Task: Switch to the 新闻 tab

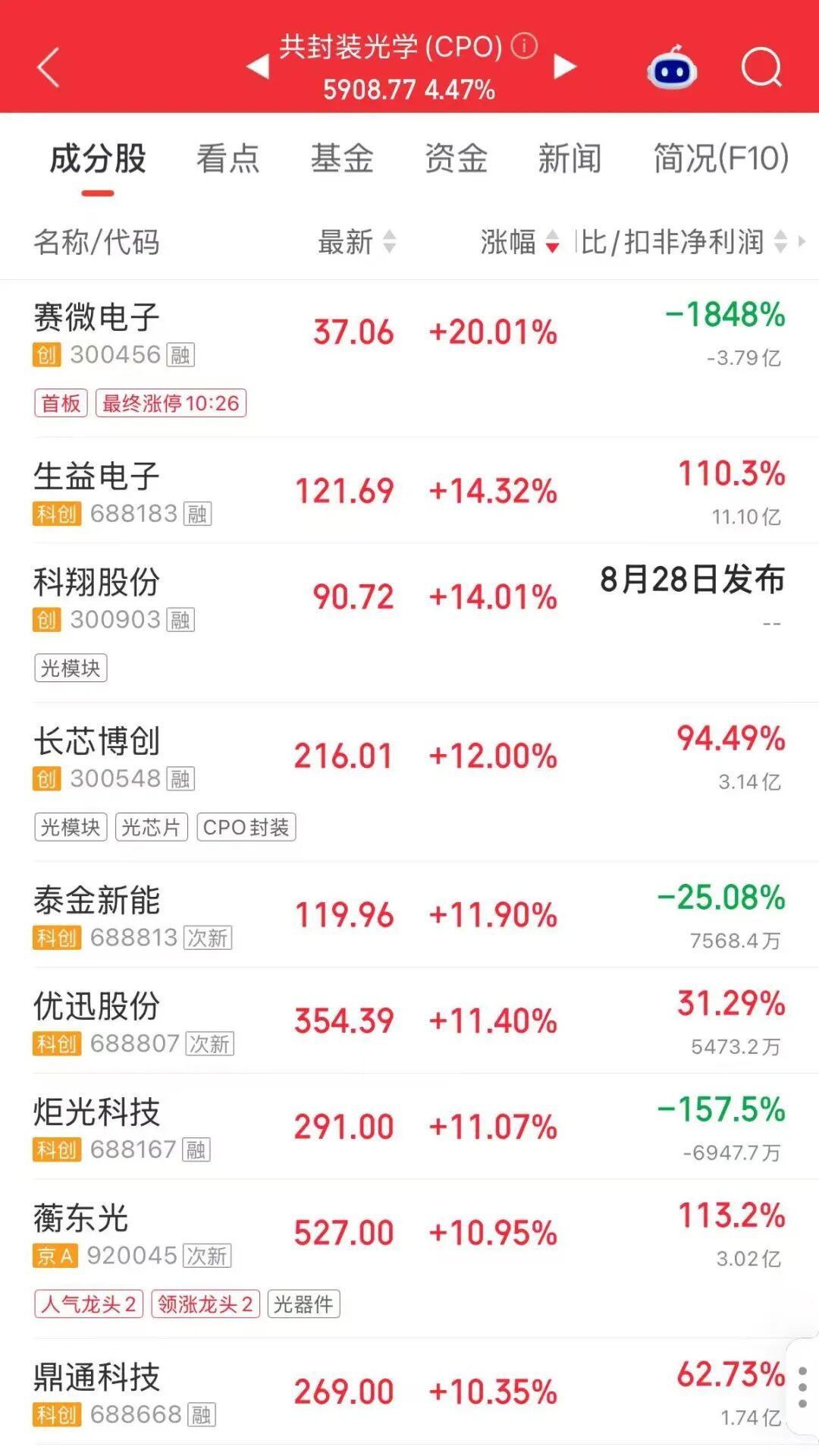Action: coord(570,159)
